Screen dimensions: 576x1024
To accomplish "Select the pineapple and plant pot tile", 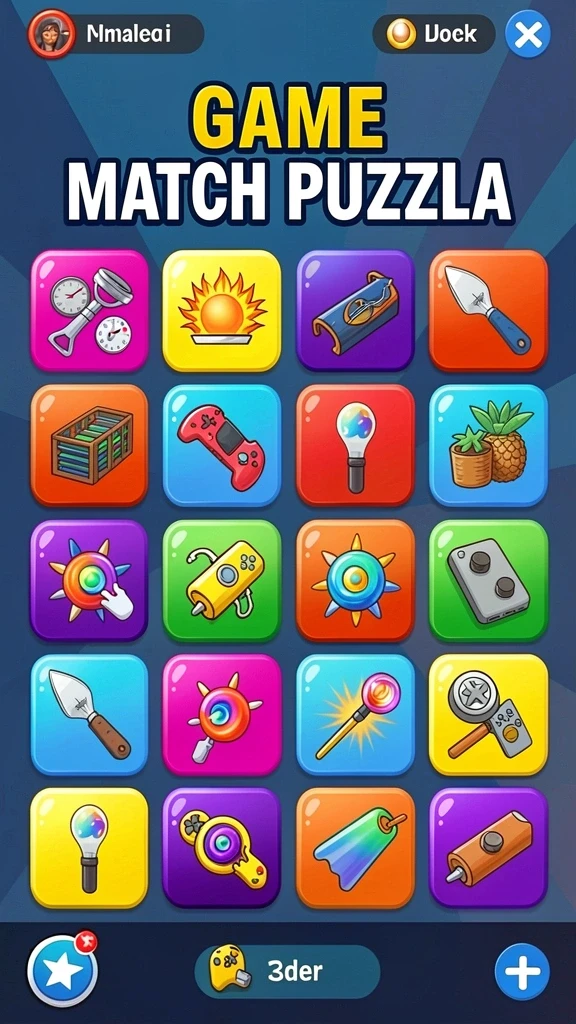I will click(488, 445).
